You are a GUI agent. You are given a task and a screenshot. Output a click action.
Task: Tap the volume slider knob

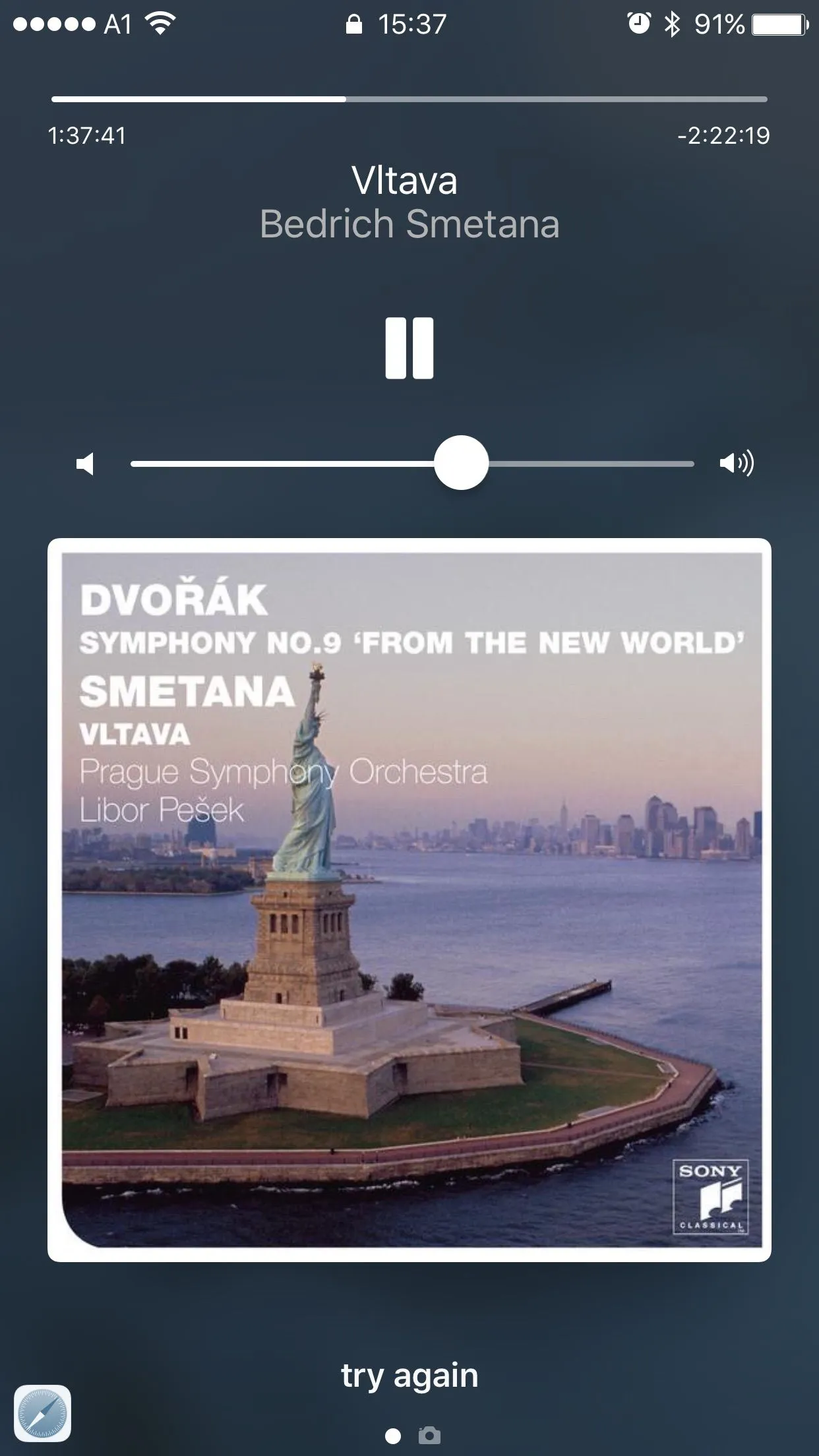click(x=461, y=463)
